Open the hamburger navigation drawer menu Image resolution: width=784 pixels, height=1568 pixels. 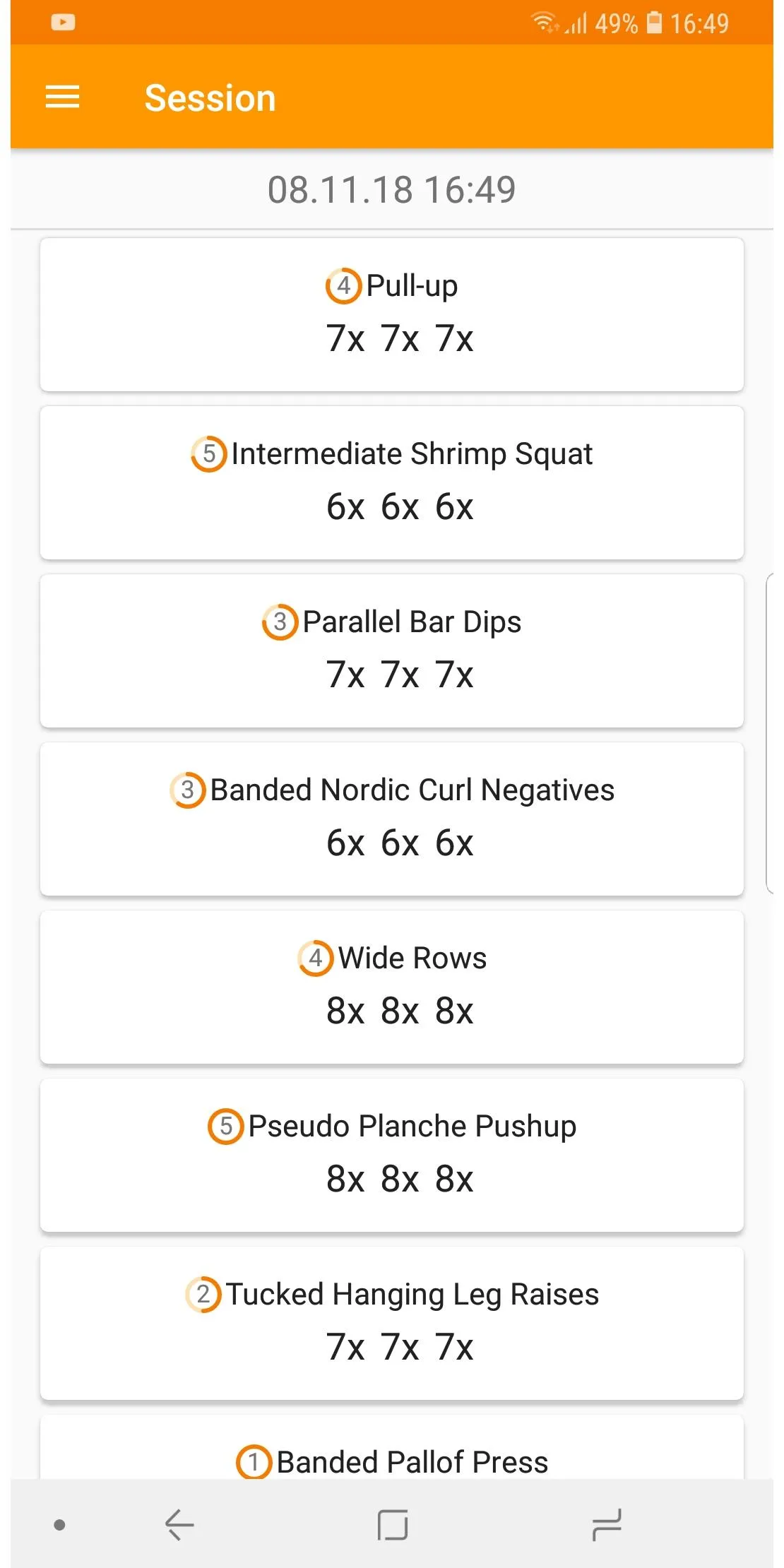point(62,97)
